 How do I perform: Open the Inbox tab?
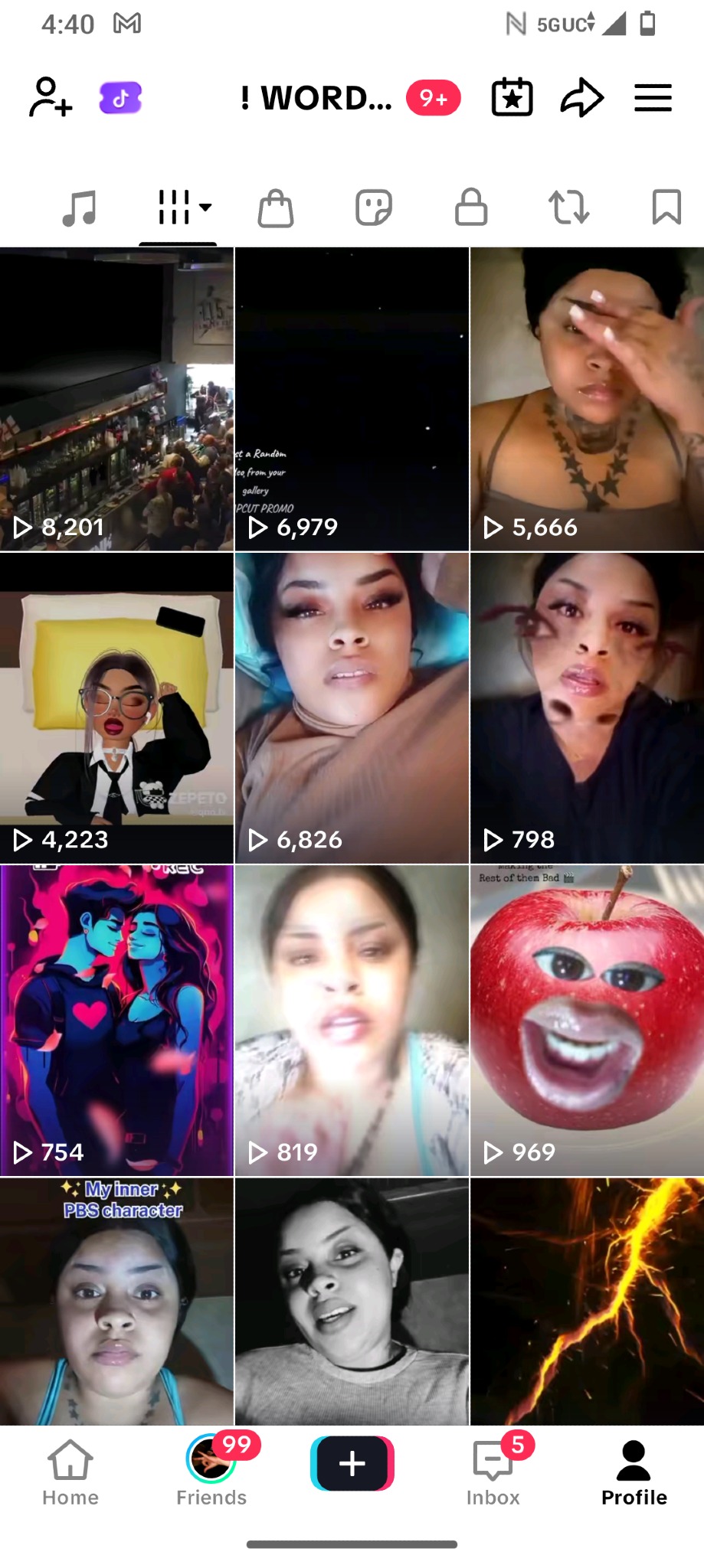click(x=493, y=1472)
